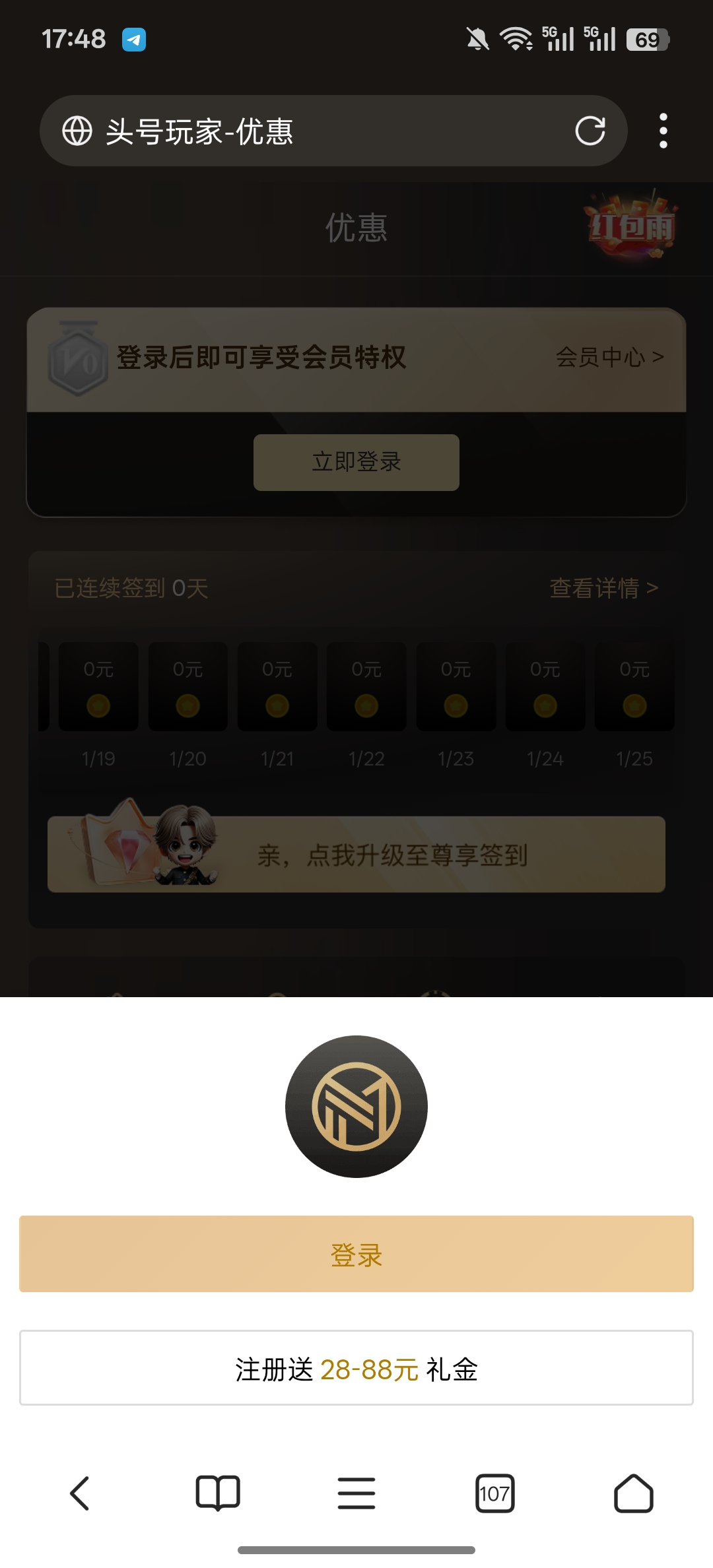Open the browser menu with three lines
The width and height of the screenshot is (713, 1568).
[x=356, y=1493]
